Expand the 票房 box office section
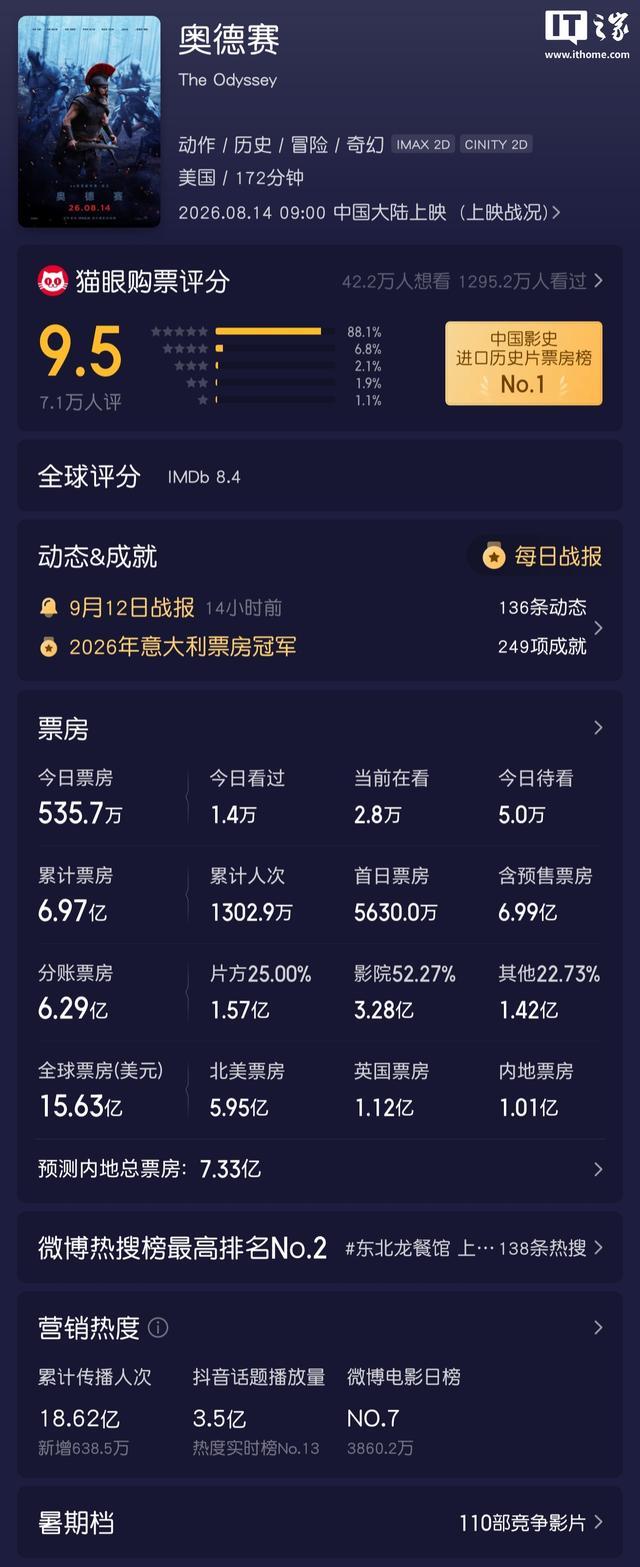This screenshot has width=640, height=1567. click(320, 729)
